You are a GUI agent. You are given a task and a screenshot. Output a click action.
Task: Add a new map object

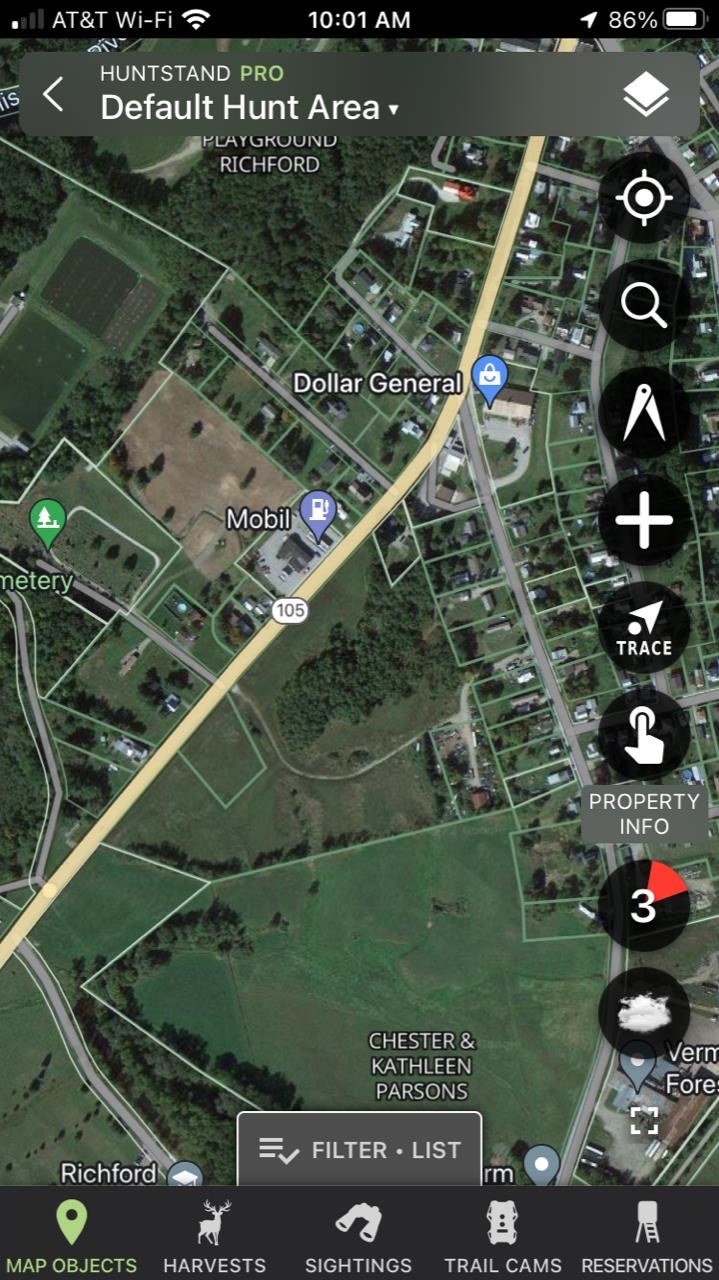(x=644, y=520)
